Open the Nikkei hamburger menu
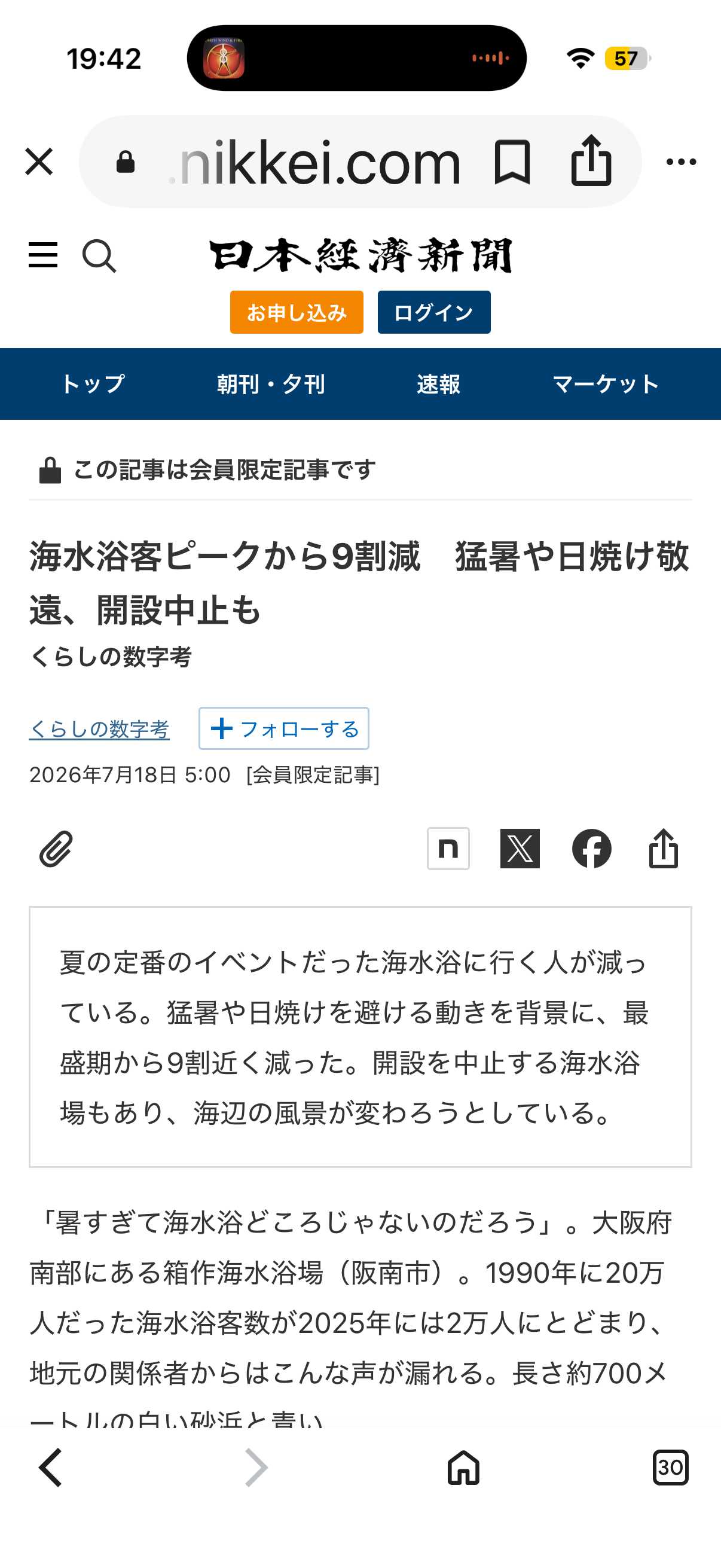The width and height of the screenshot is (721, 1568). pyautogui.click(x=43, y=254)
